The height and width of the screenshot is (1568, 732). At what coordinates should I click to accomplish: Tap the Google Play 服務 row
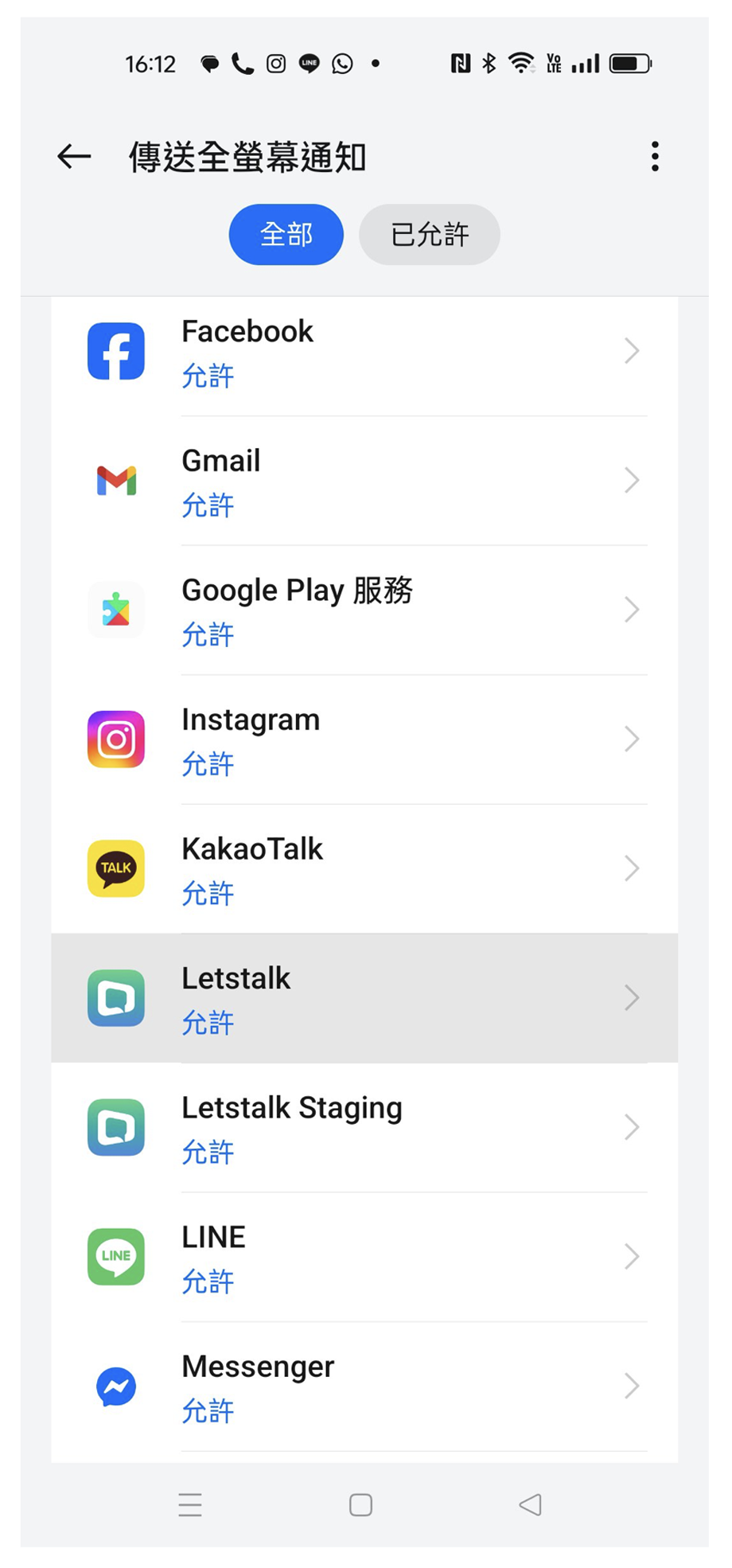click(x=364, y=610)
